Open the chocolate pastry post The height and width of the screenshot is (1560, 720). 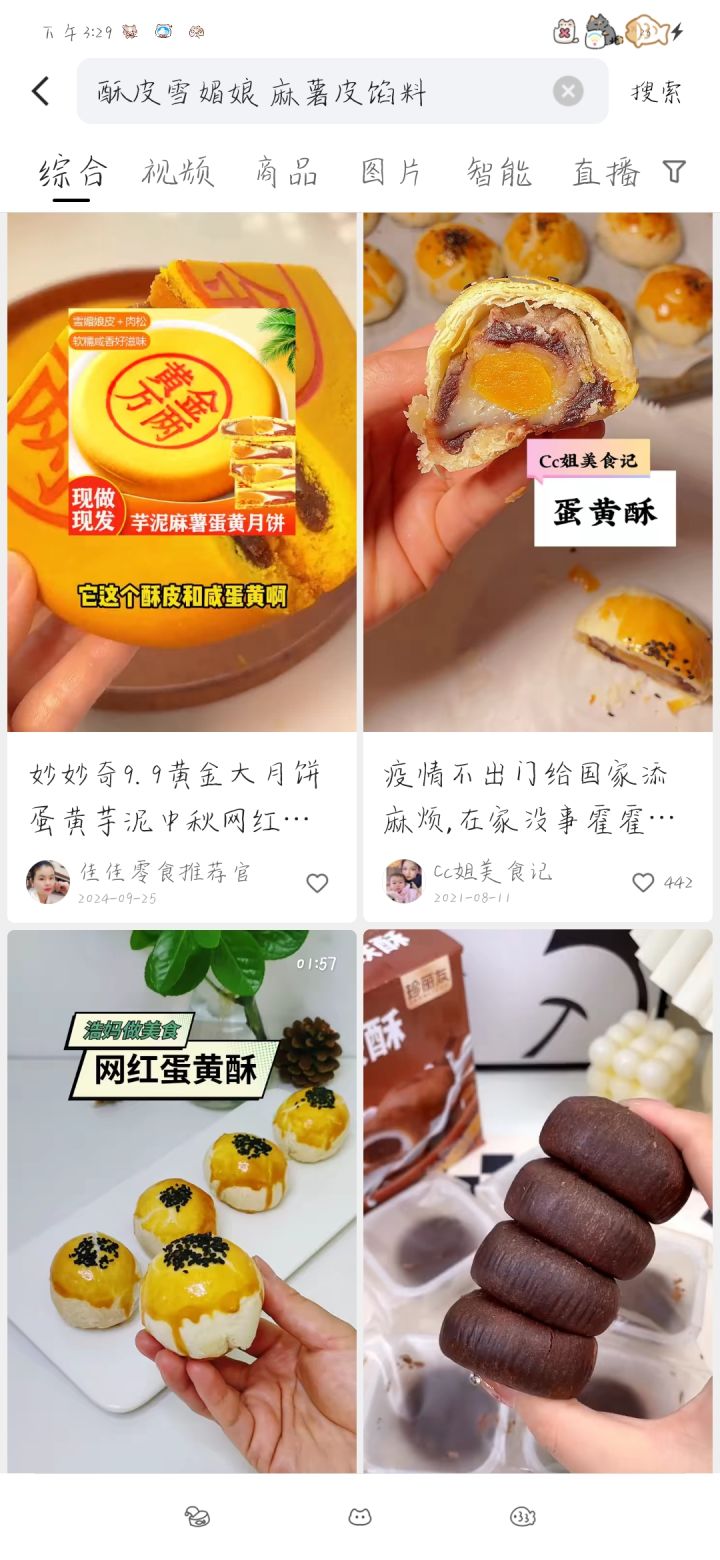pos(538,1201)
